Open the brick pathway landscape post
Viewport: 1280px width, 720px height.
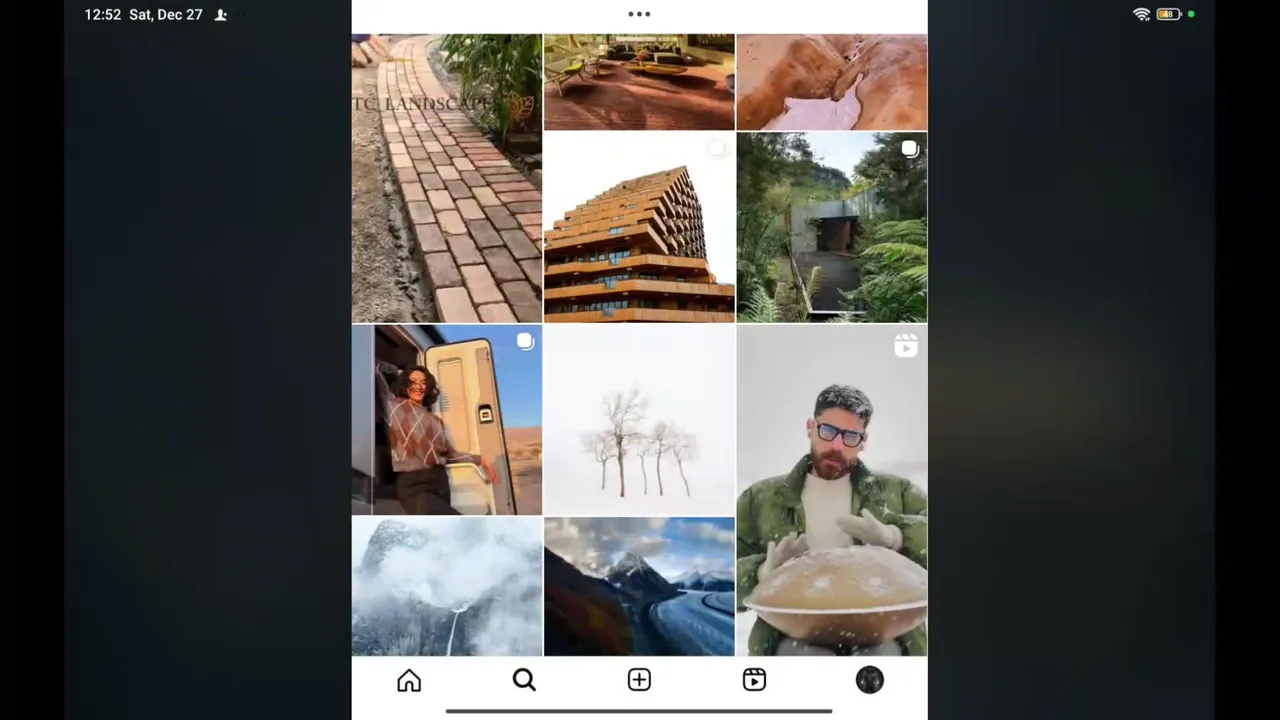446,180
